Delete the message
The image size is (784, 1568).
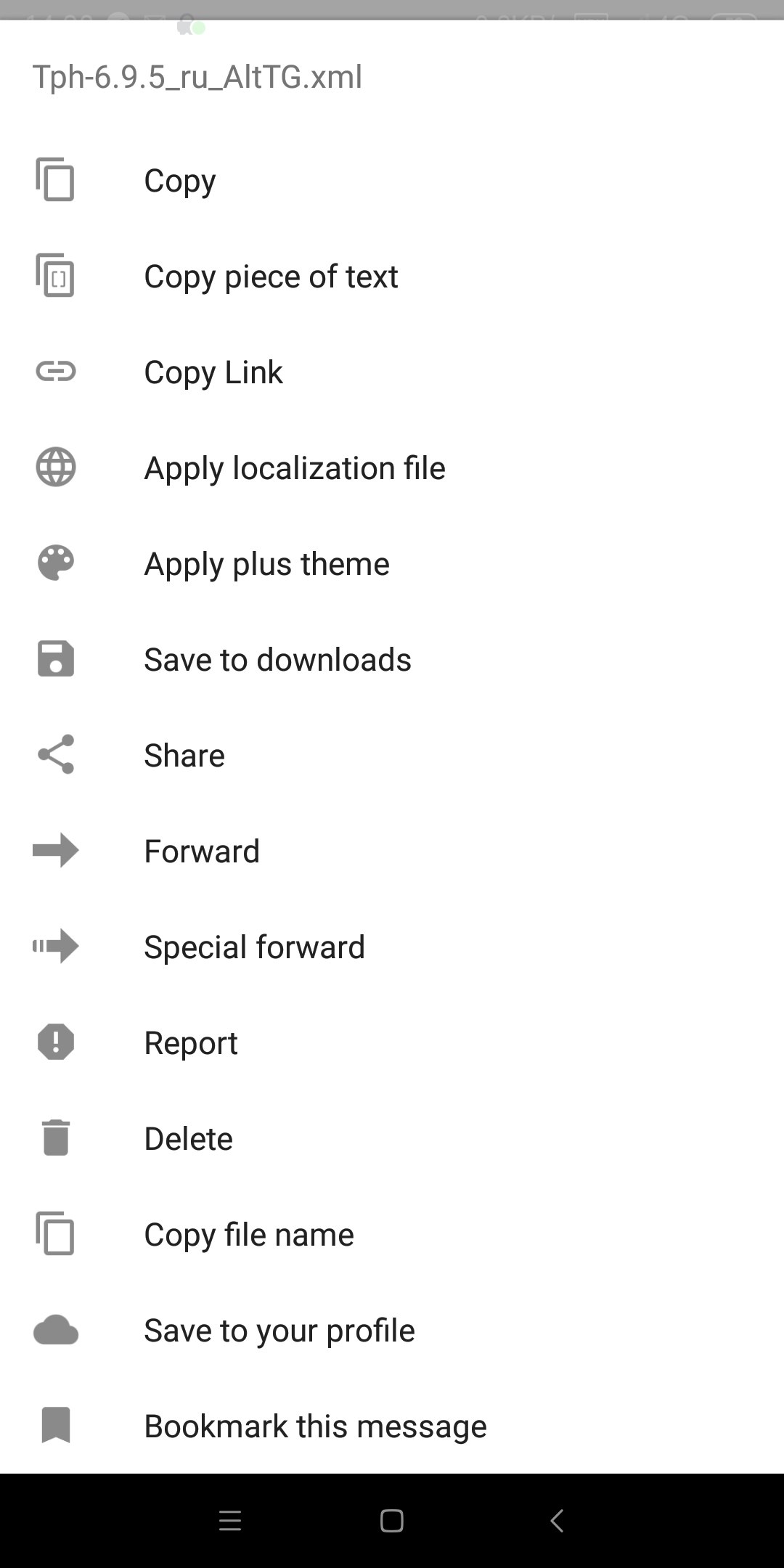(x=392, y=1138)
